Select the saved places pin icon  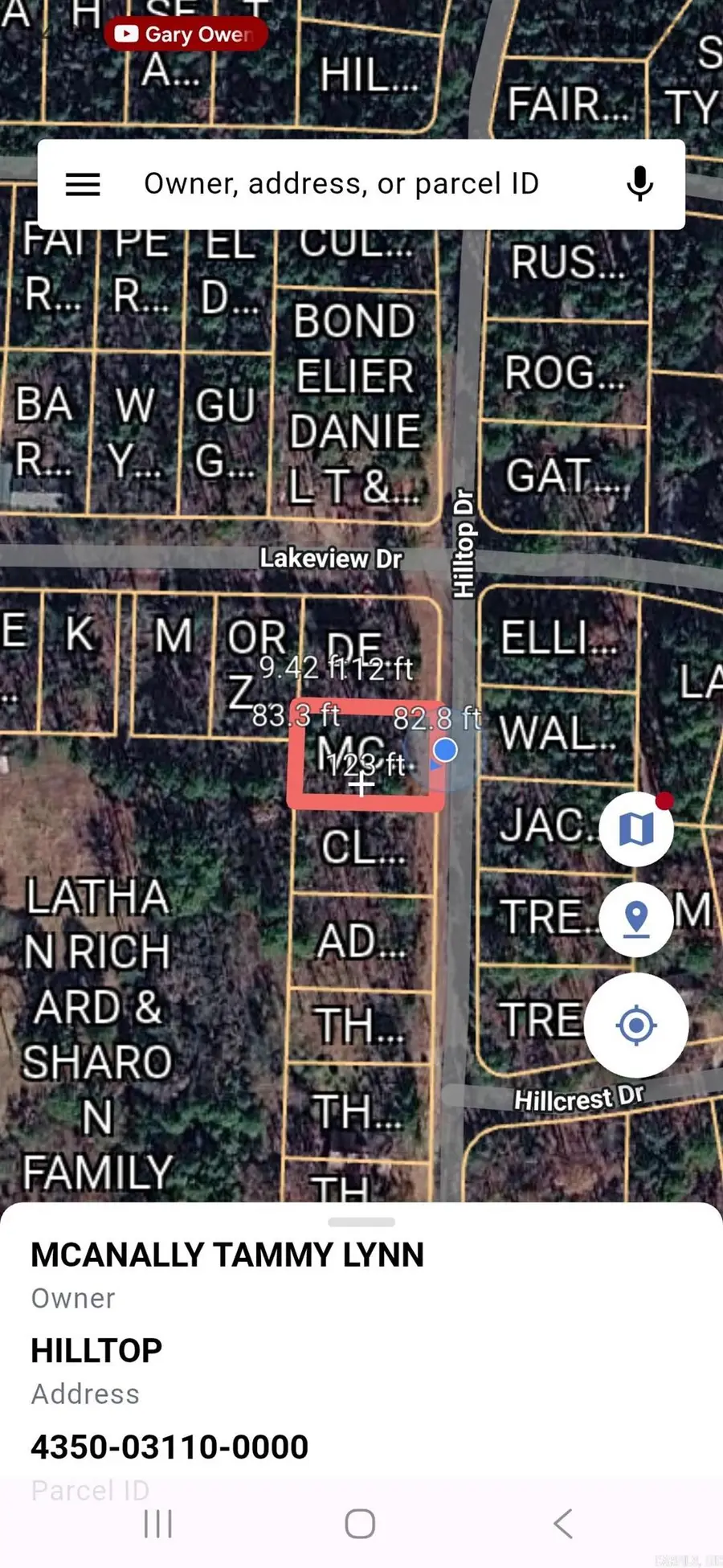pyautogui.click(x=636, y=919)
